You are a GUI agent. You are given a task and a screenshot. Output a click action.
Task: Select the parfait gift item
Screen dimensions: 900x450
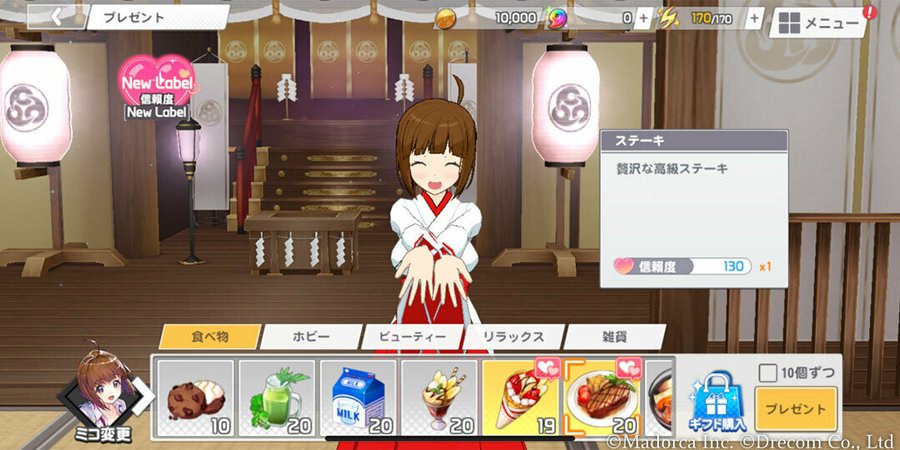tap(438, 398)
